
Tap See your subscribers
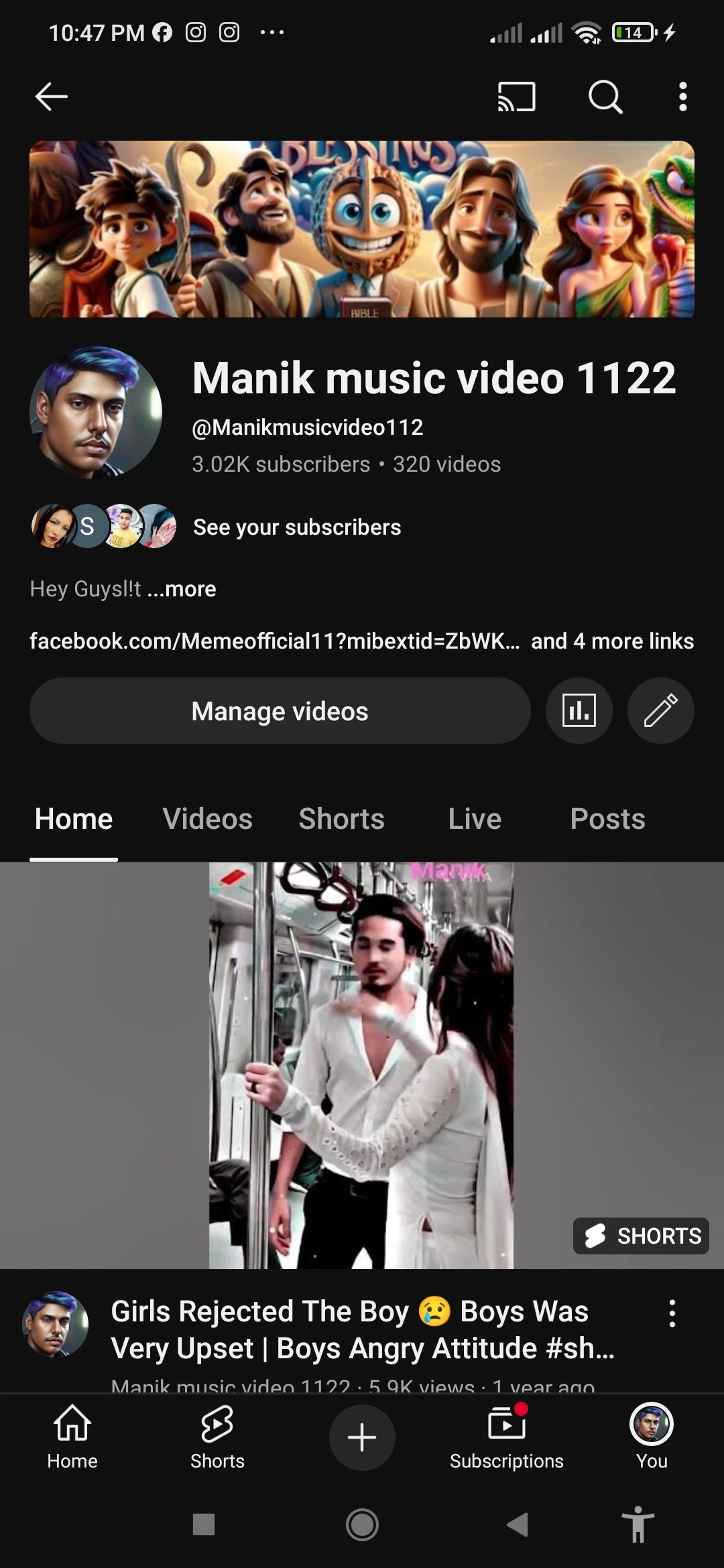(296, 527)
